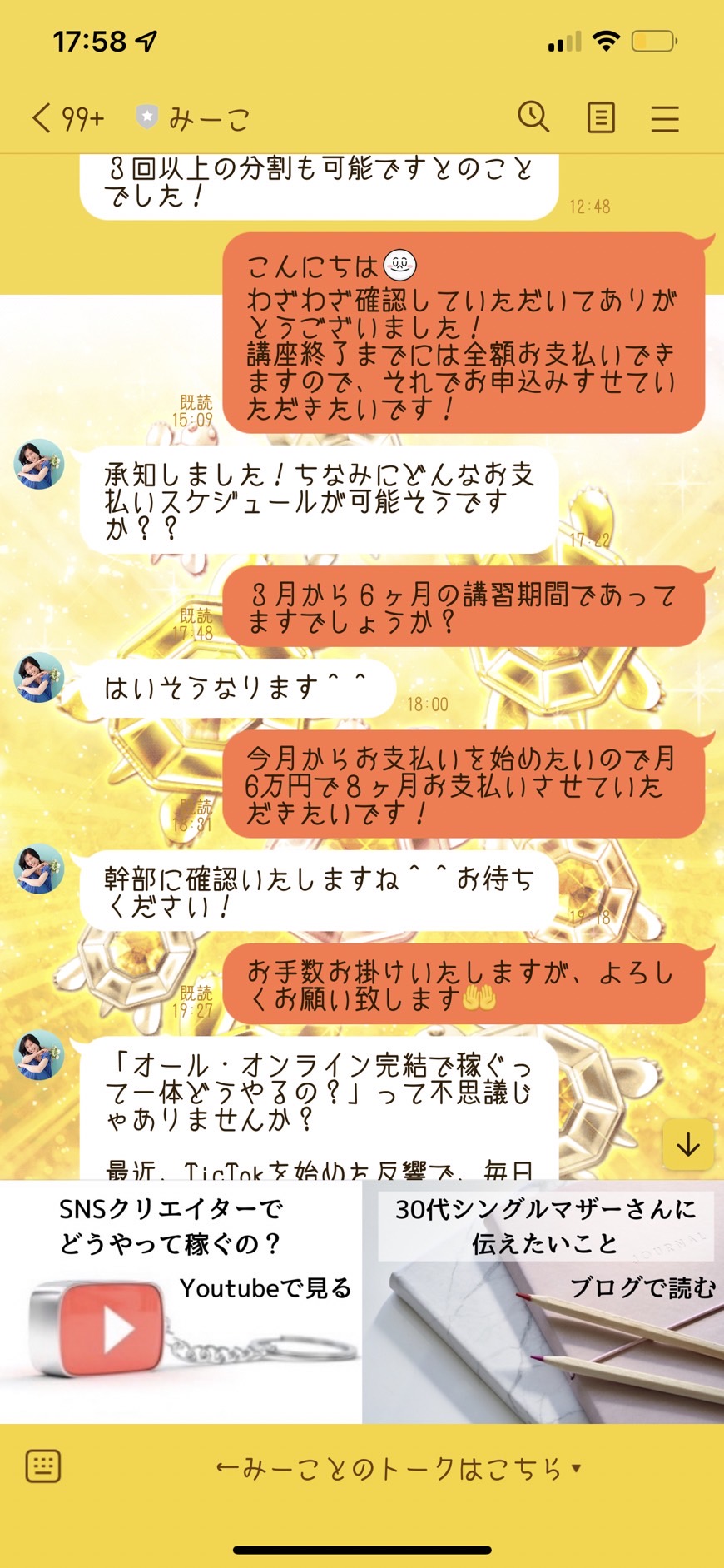Open the Youtubeで見る banner

point(181,1302)
